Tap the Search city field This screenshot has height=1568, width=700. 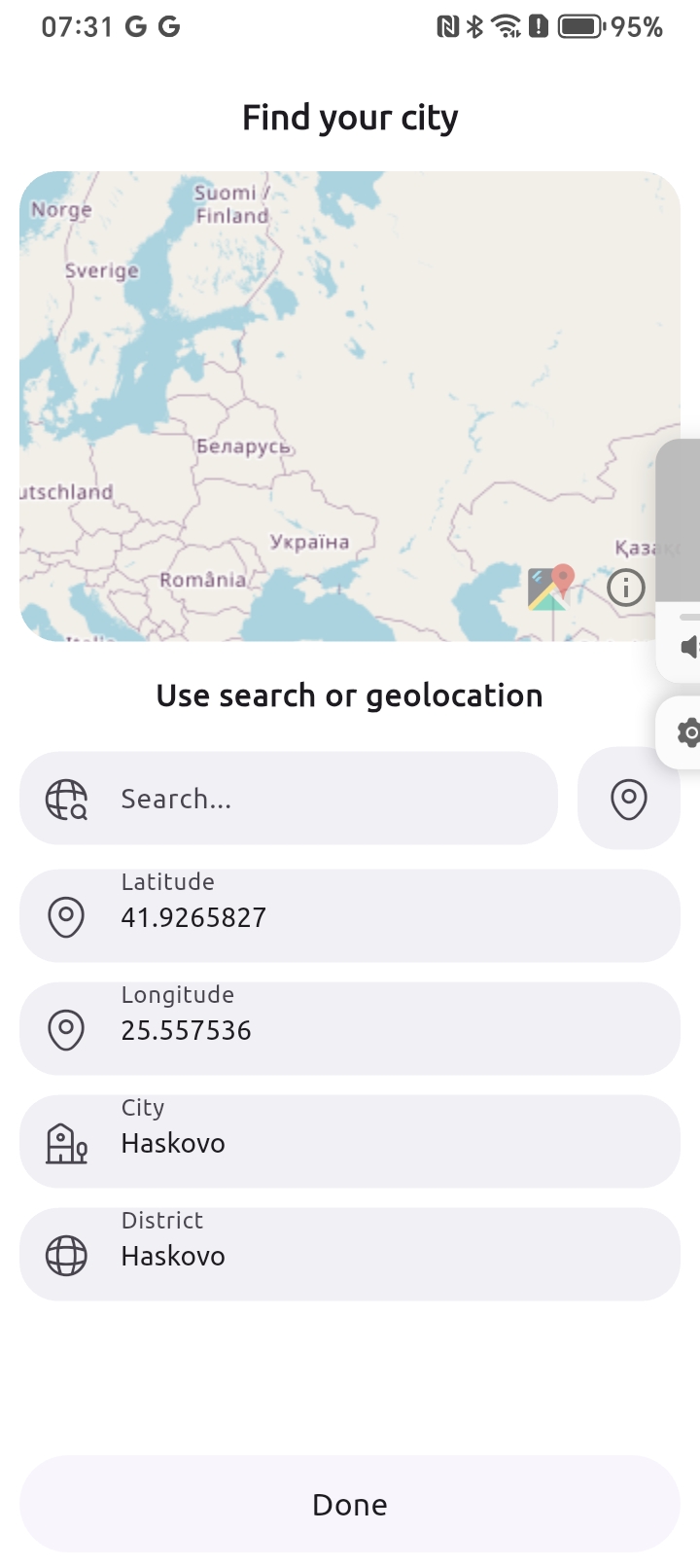289,799
